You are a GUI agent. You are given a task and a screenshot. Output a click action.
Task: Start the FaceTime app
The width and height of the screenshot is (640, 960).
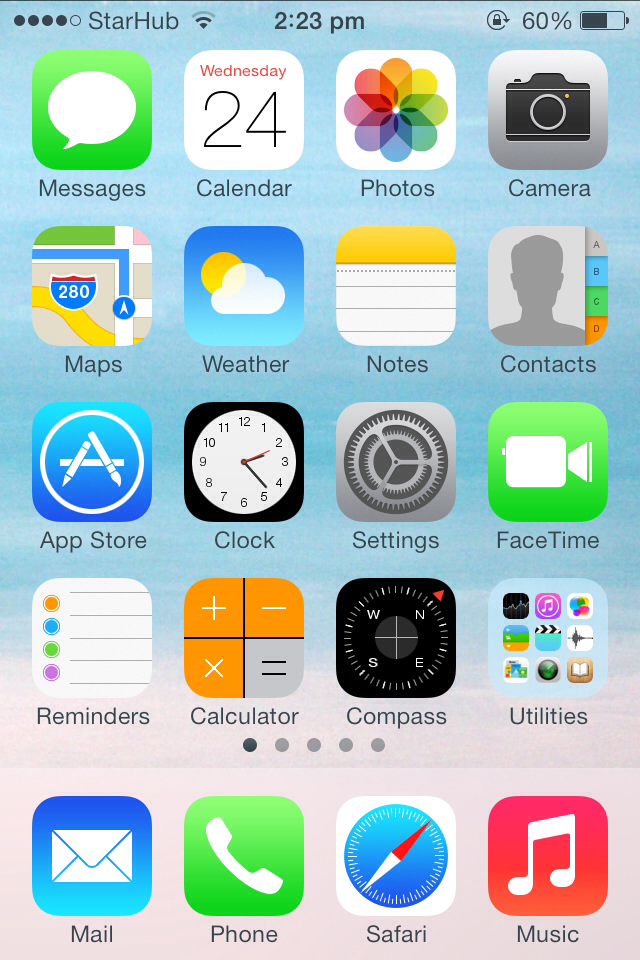click(x=548, y=462)
